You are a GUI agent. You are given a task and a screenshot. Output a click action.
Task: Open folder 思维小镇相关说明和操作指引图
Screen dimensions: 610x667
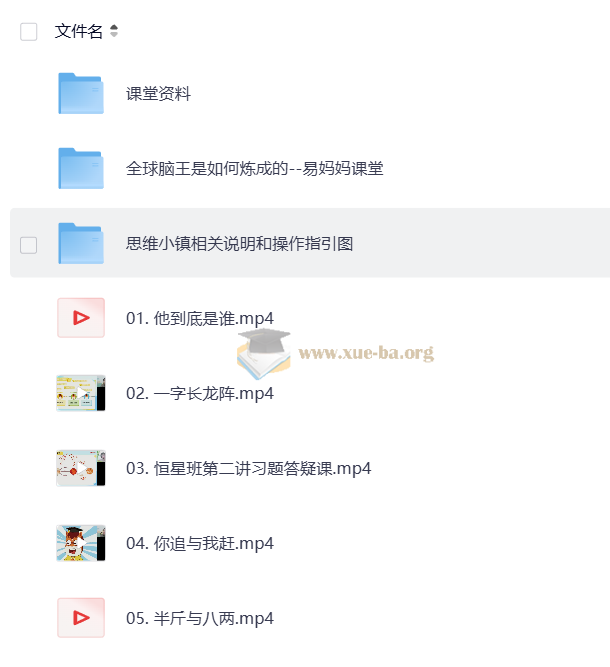[x=239, y=244]
